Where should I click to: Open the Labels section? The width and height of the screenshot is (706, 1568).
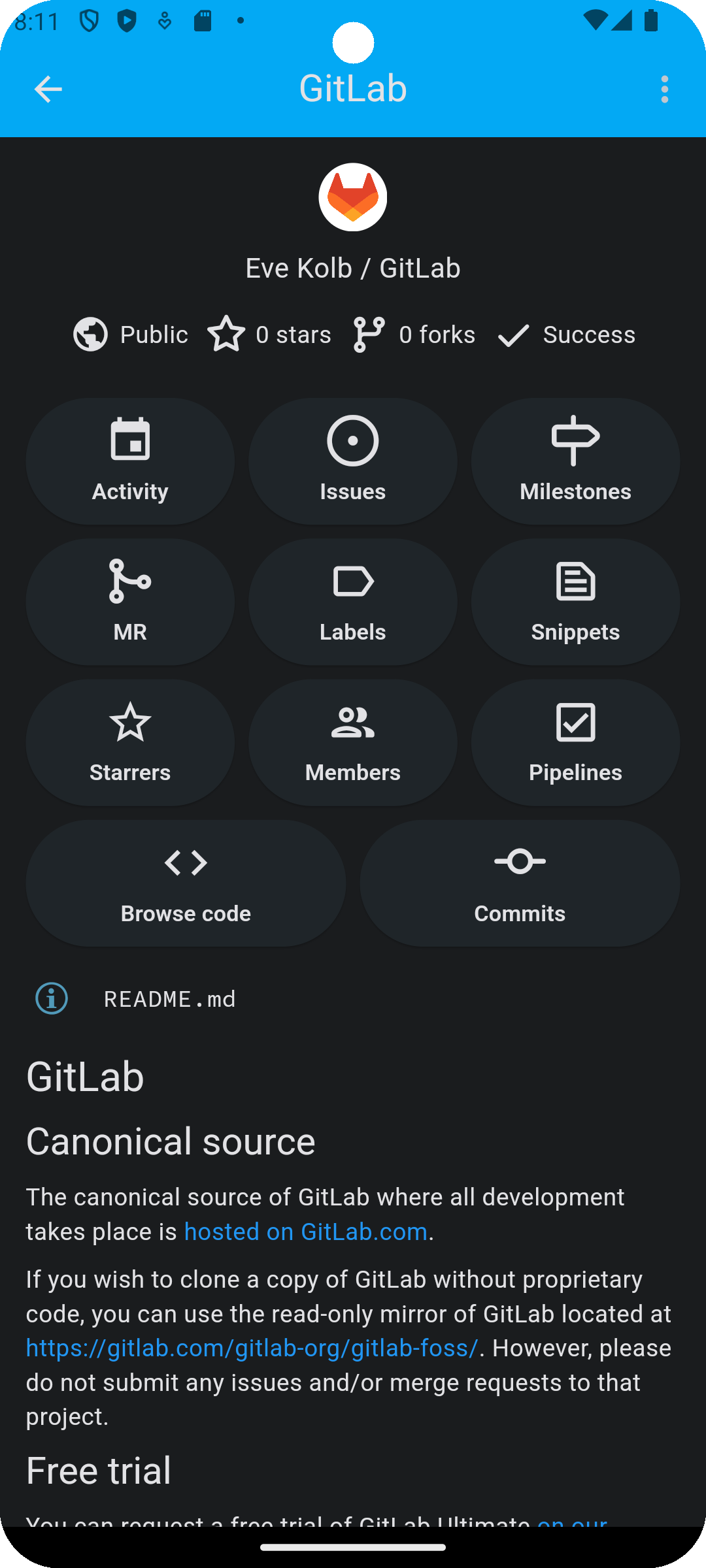tap(352, 602)
